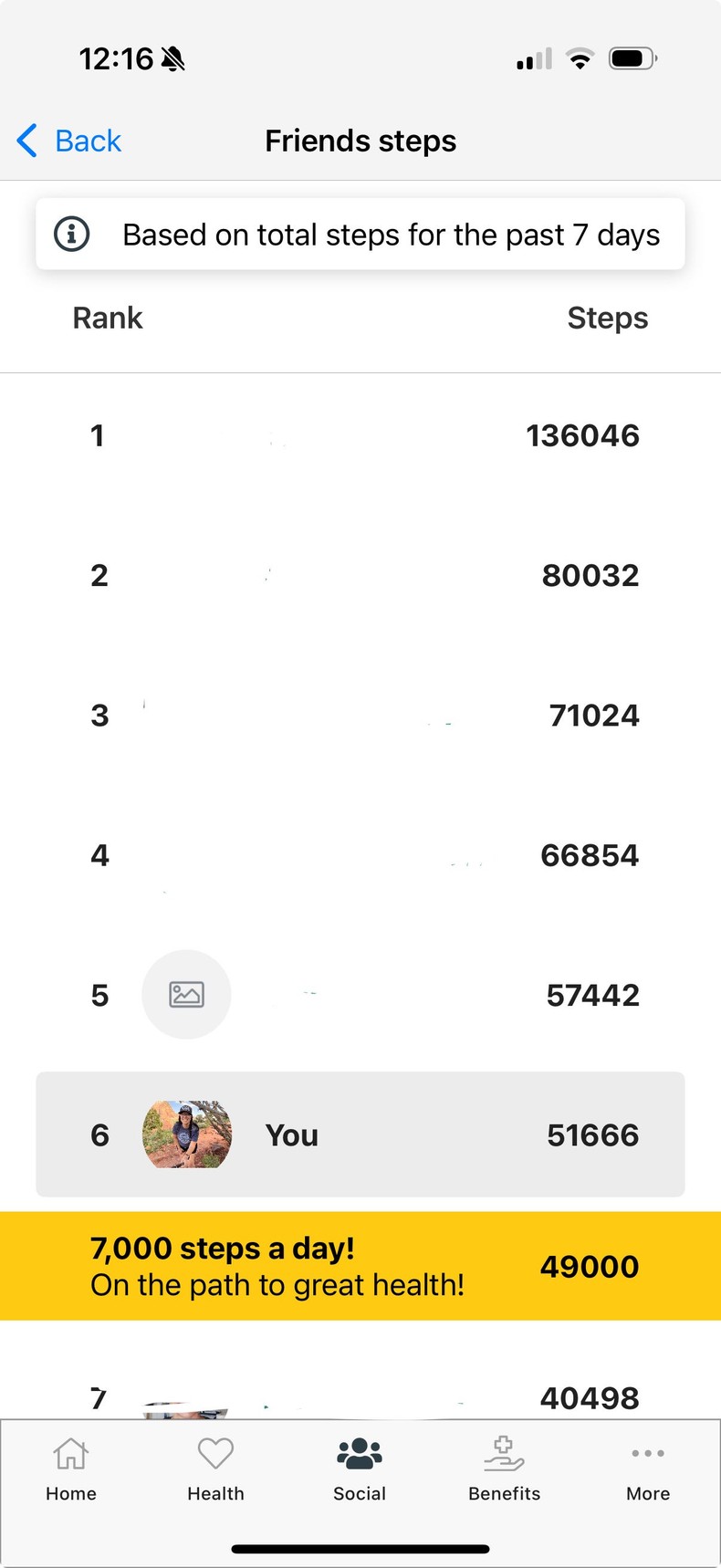Open the rank 2 friend with 80032 steps

[360, 576]
